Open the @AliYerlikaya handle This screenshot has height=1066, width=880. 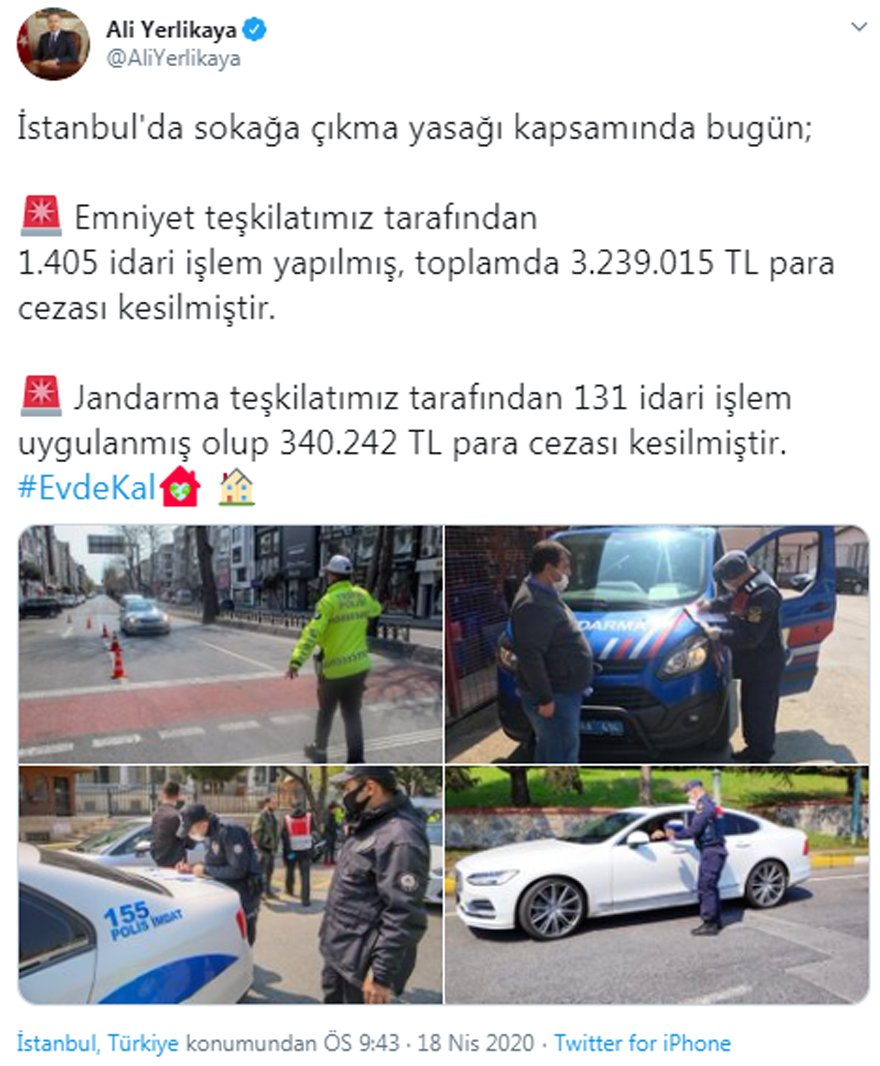[x=173, y=58]
